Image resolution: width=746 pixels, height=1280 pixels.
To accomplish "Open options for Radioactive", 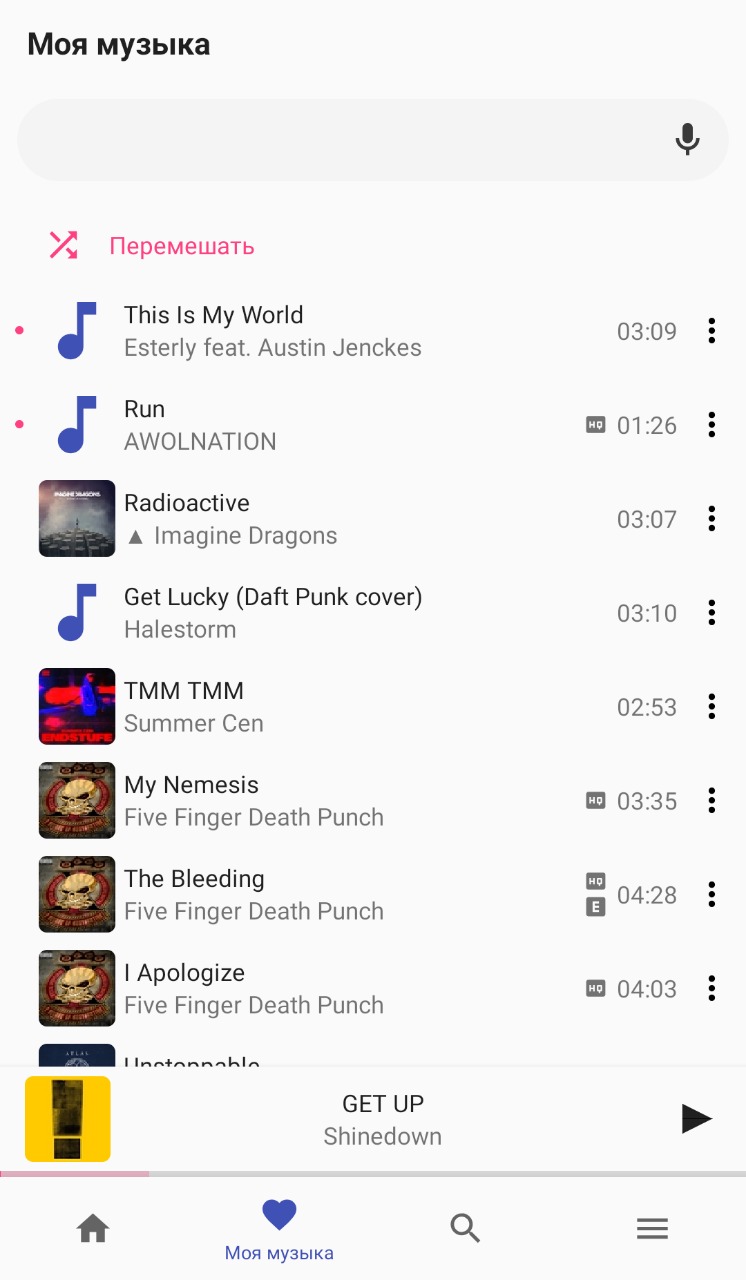I will [x=711, y=519].
